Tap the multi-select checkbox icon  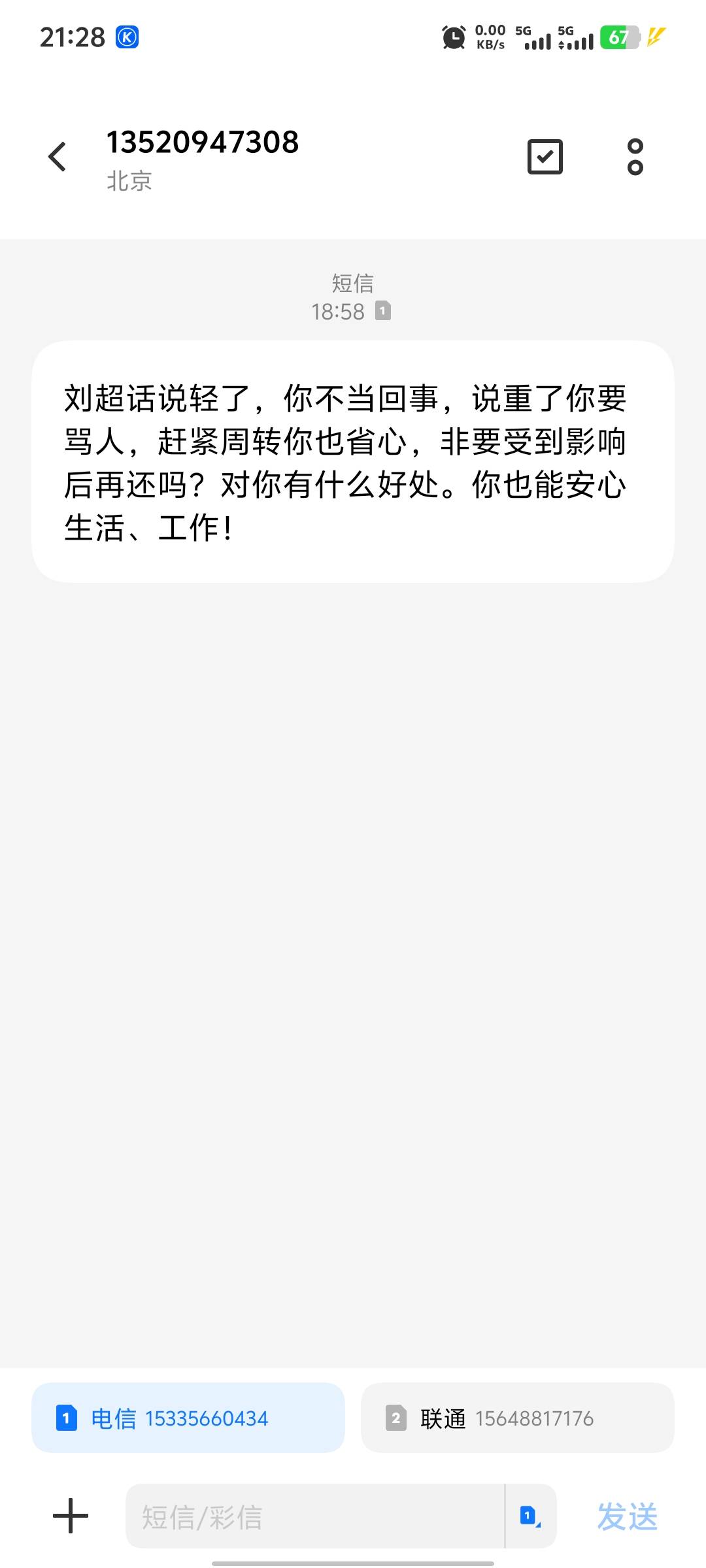tap(545, 157)
